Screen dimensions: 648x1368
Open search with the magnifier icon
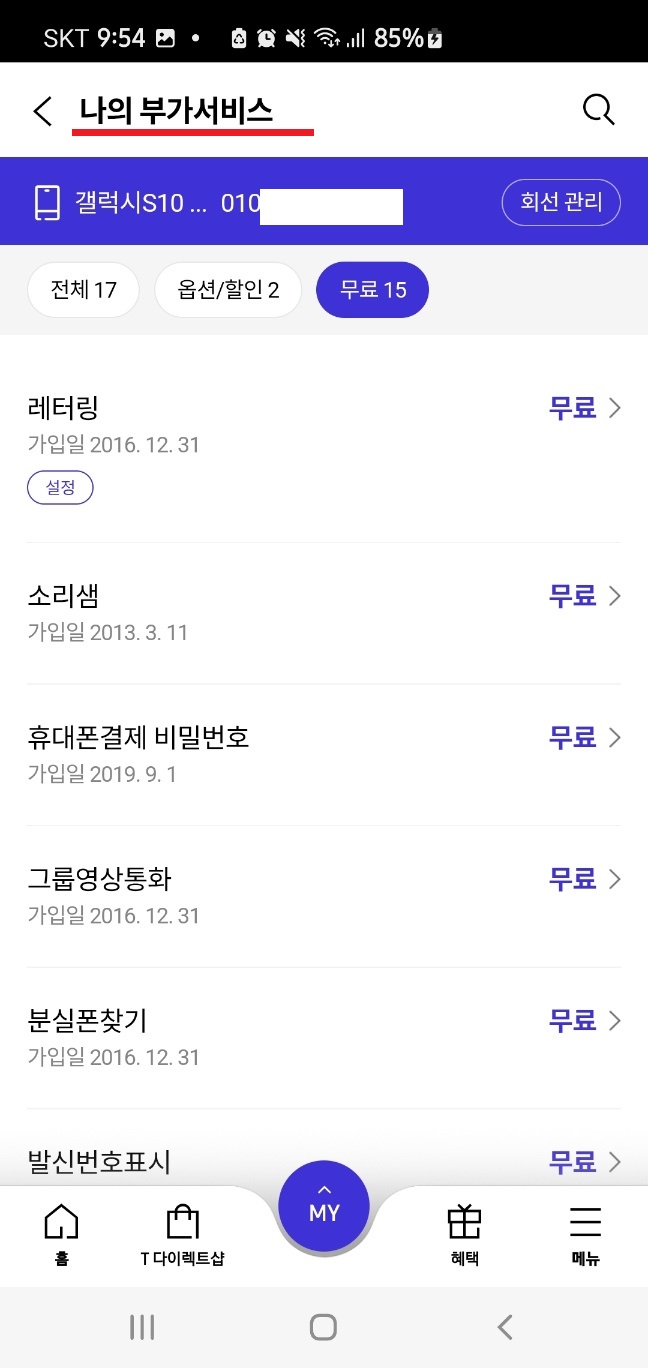[598, 110]
